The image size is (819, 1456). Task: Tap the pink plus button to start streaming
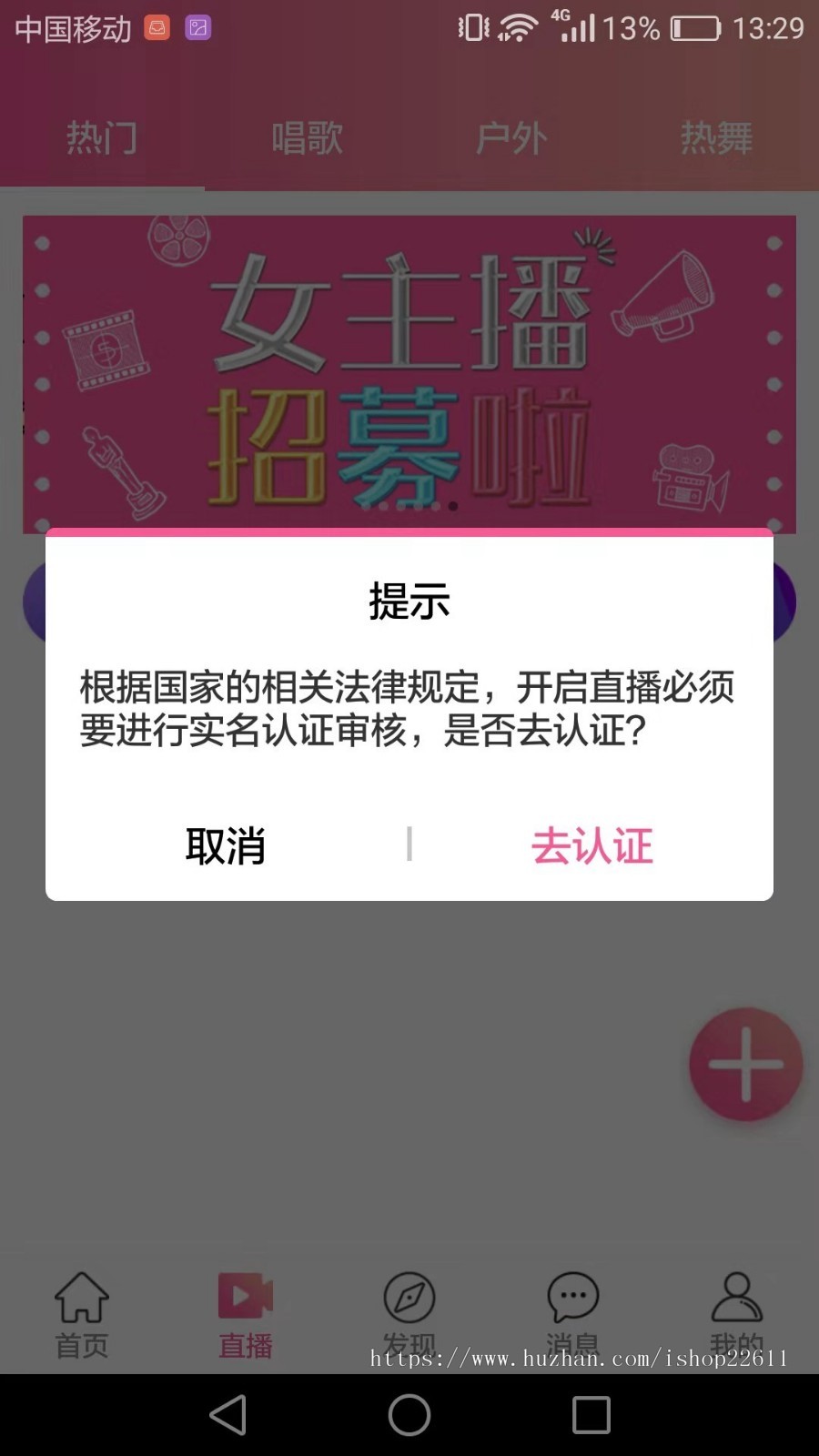(744, 1066)
